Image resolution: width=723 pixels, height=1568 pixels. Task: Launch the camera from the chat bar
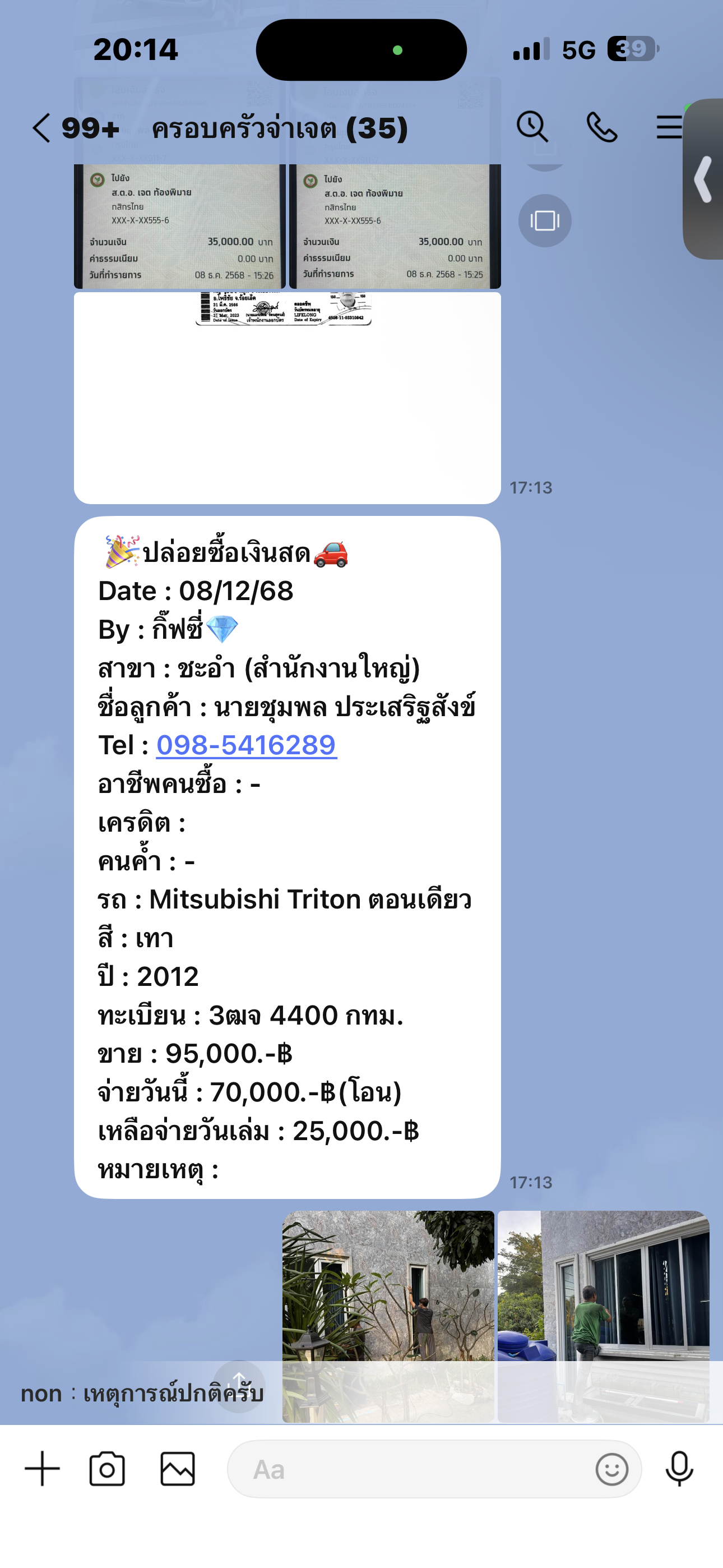pos(107,1469)
